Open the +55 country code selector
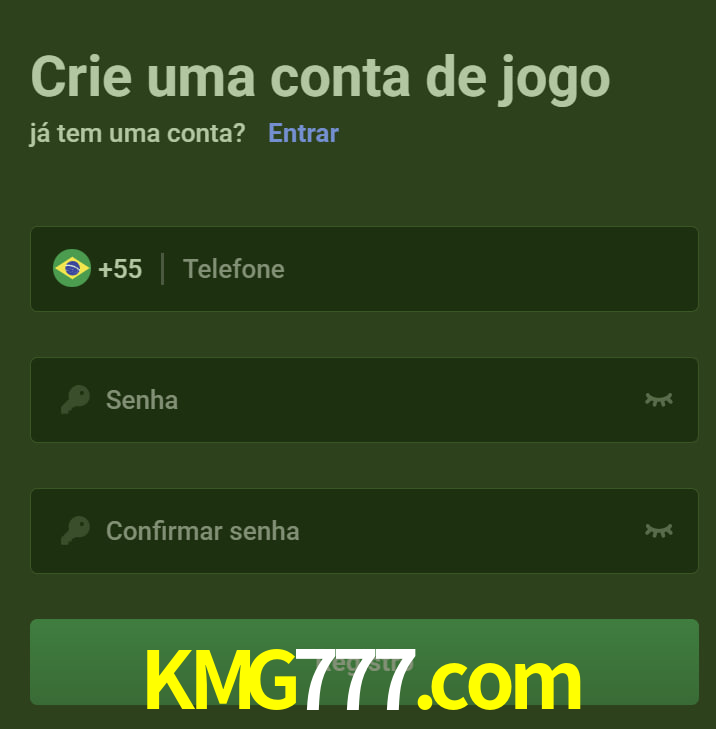The width and height of the screenshot is (716, 729). tap(98, 269)
